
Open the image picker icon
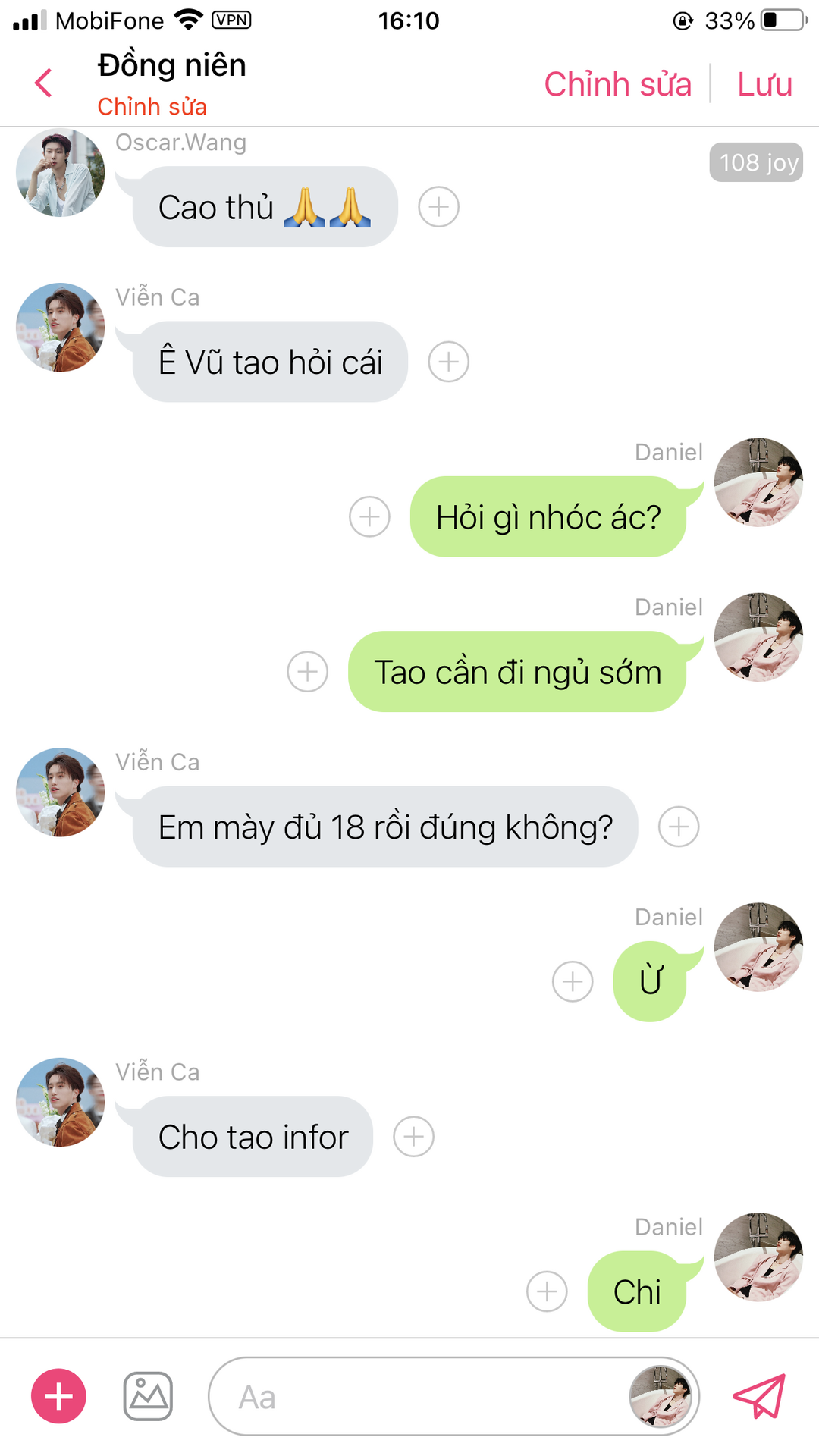(x=148, y=1396)
